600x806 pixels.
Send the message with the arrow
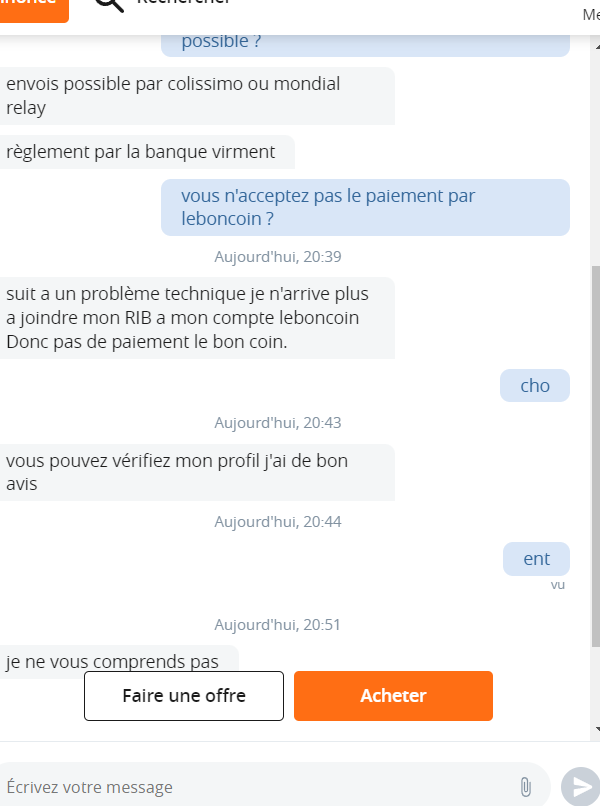579,787
